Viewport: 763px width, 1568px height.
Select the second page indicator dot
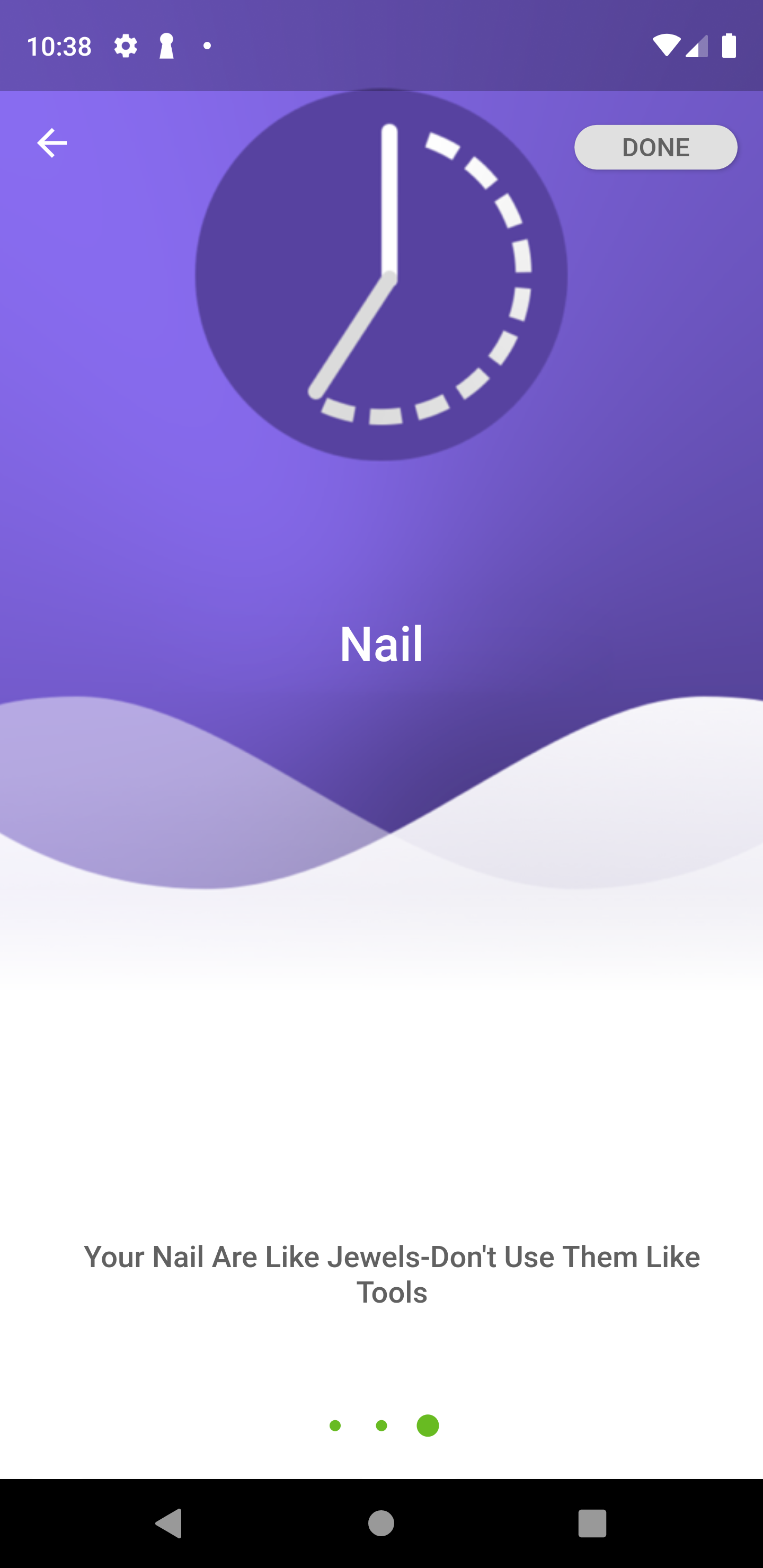381,1426
